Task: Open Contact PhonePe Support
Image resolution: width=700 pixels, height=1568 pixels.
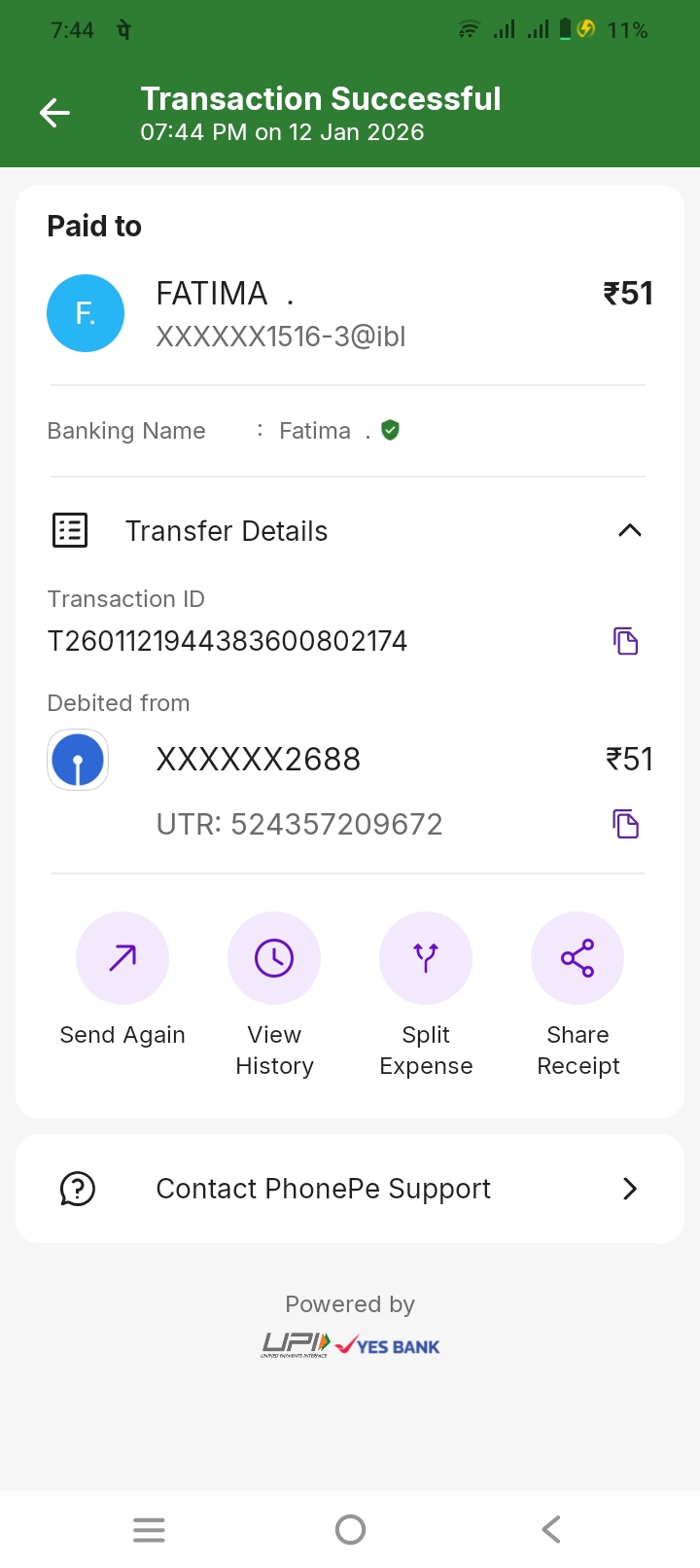Action: [x=350, y=1189]
